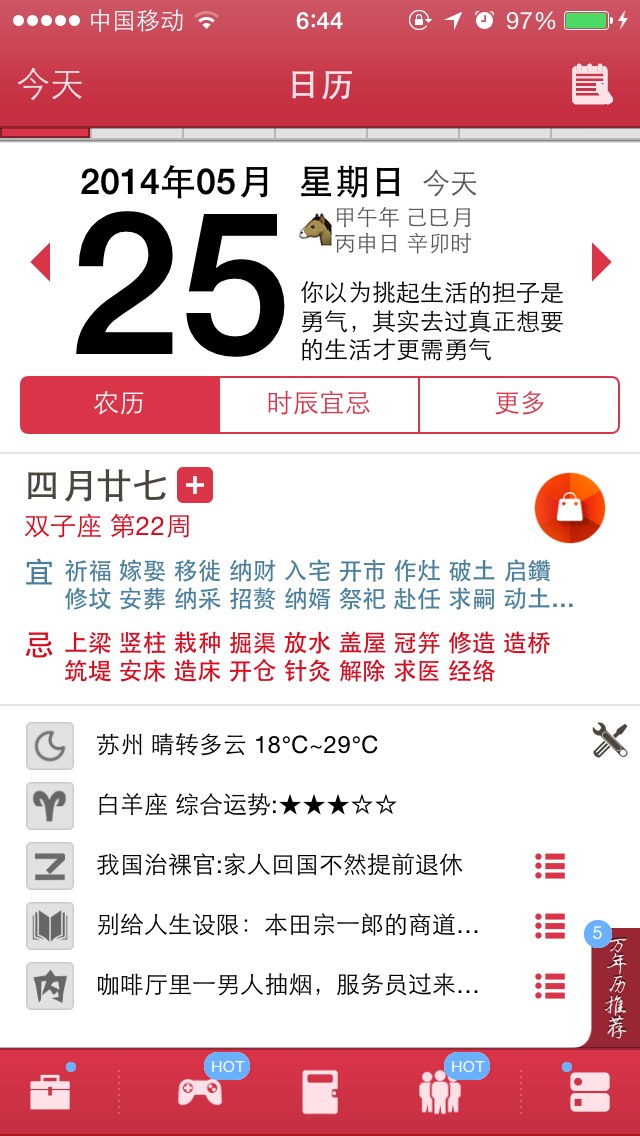Image resolution: width=640 pixels, height=1136 pixels.
Task: Tap 今天 to jump to today
Action: (x=50, y=85)
